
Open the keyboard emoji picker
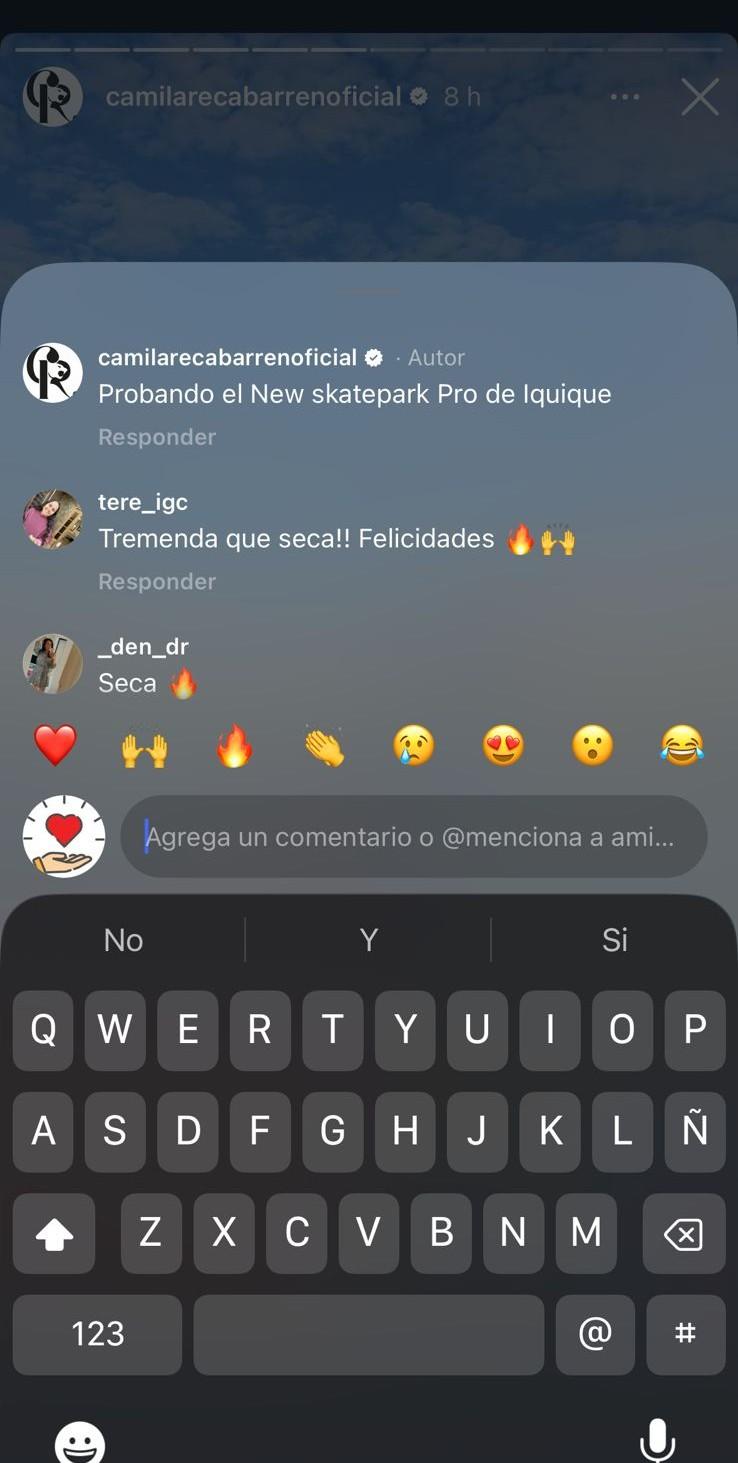(80, 1441)
